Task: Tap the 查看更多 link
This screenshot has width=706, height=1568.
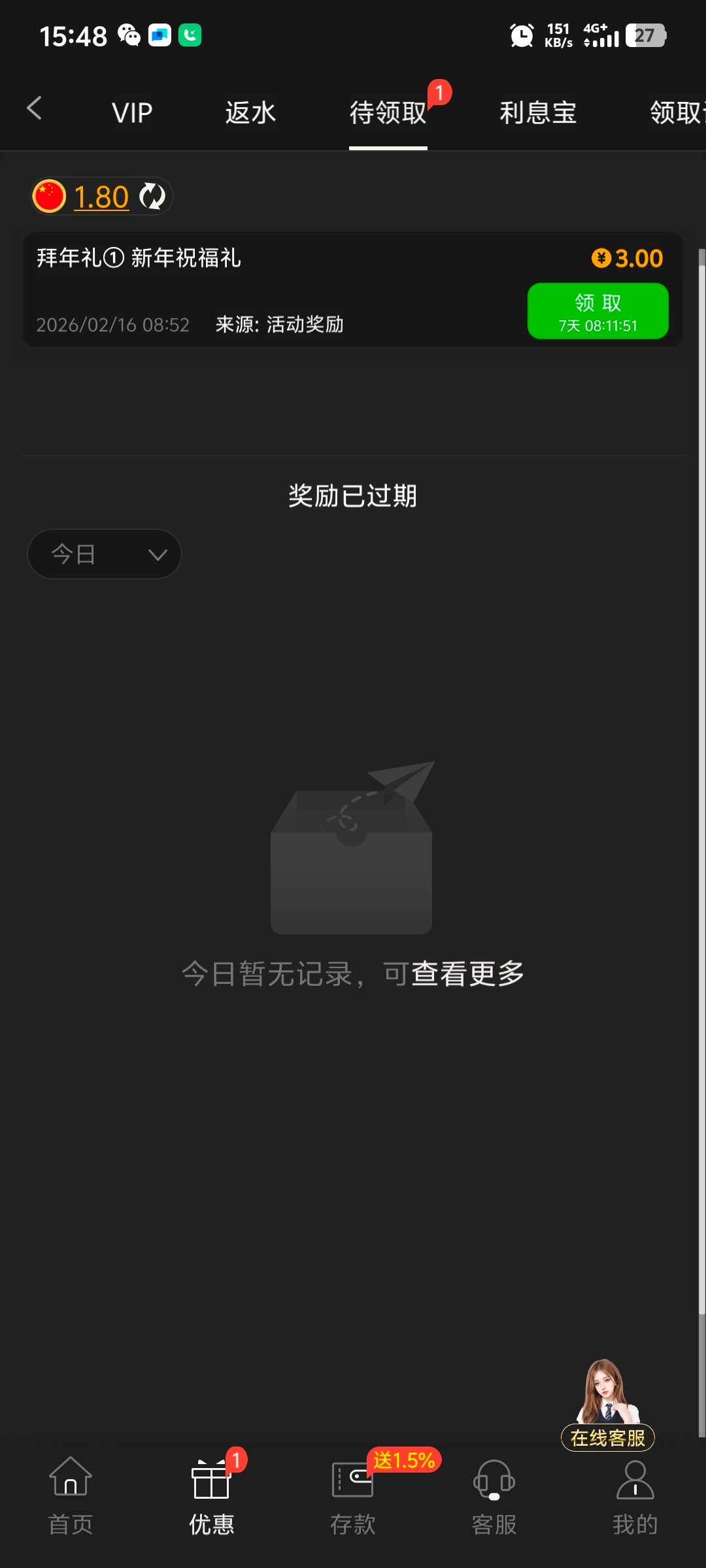Action: pos(468,973)
